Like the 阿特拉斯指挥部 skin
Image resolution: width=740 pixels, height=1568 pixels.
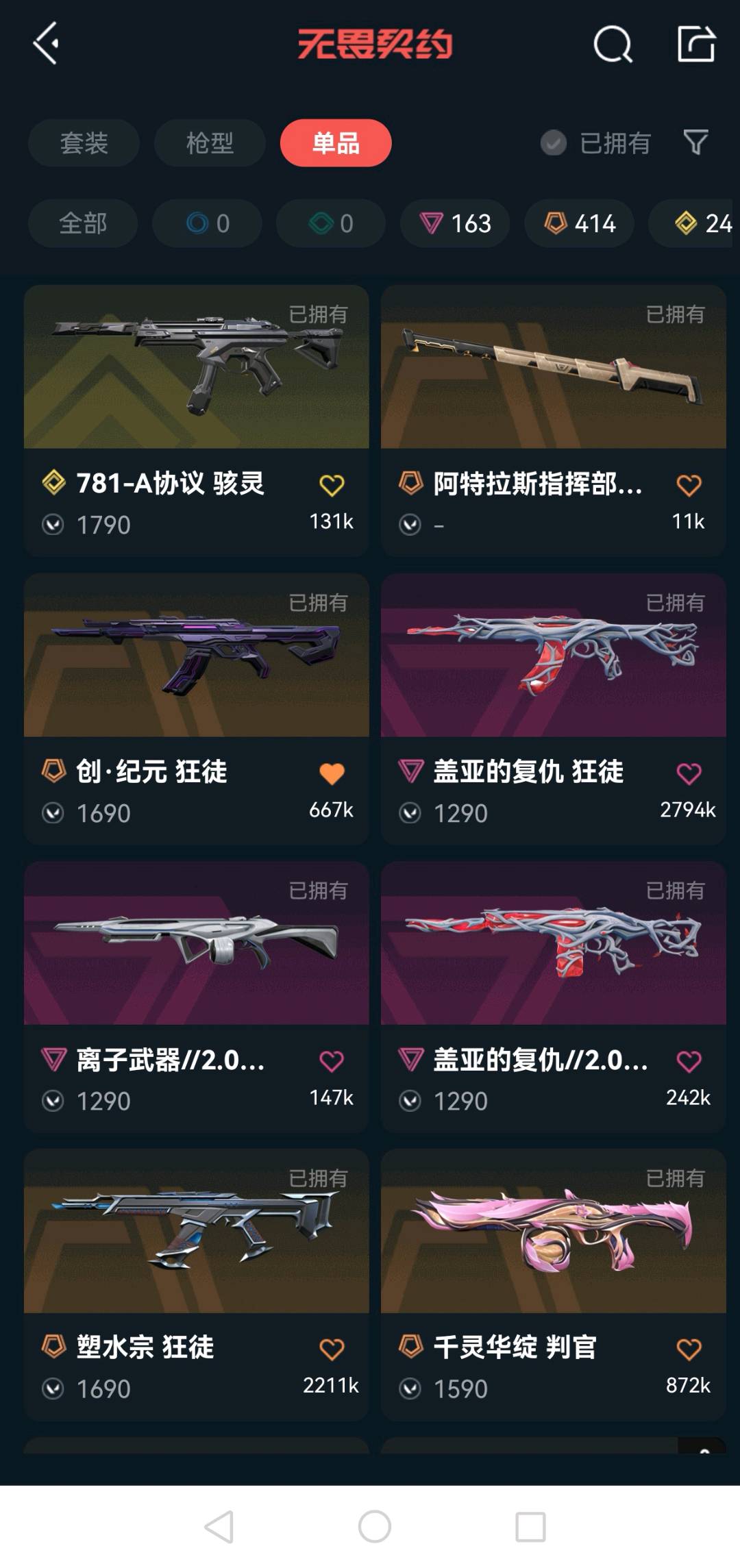(x=689, y=486)
